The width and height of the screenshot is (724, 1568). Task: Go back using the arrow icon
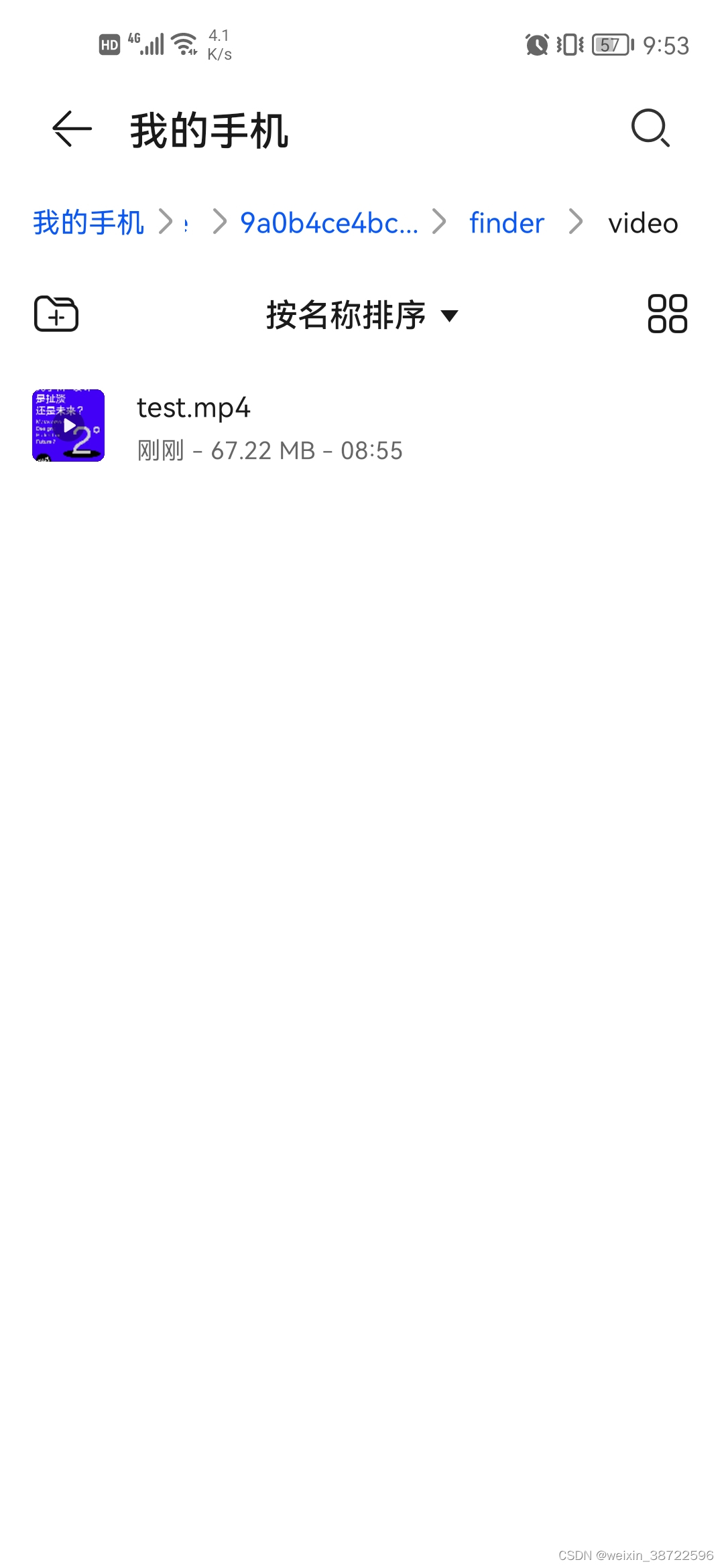72,129
